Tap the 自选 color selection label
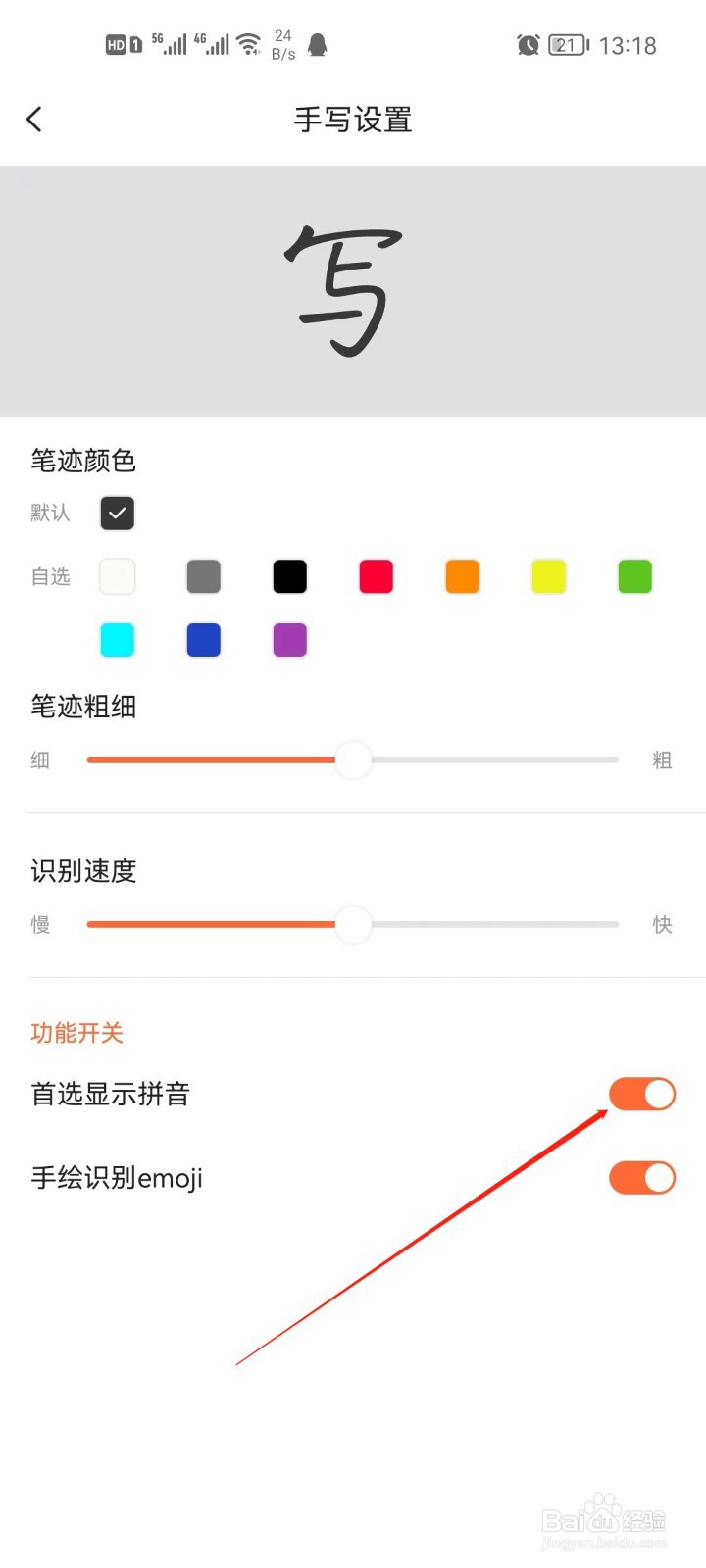 click(50, 576)
